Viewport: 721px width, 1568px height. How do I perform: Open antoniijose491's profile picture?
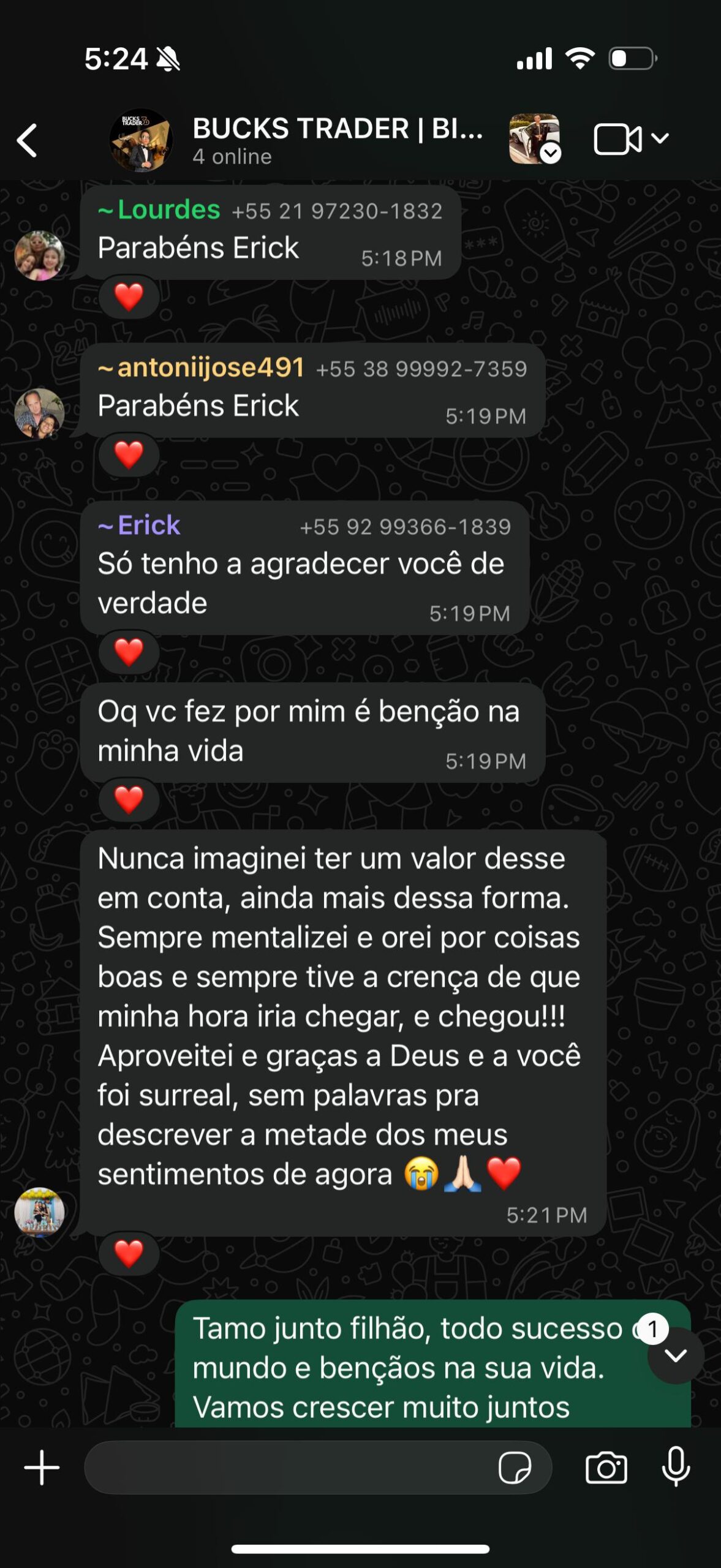(39, 413)
